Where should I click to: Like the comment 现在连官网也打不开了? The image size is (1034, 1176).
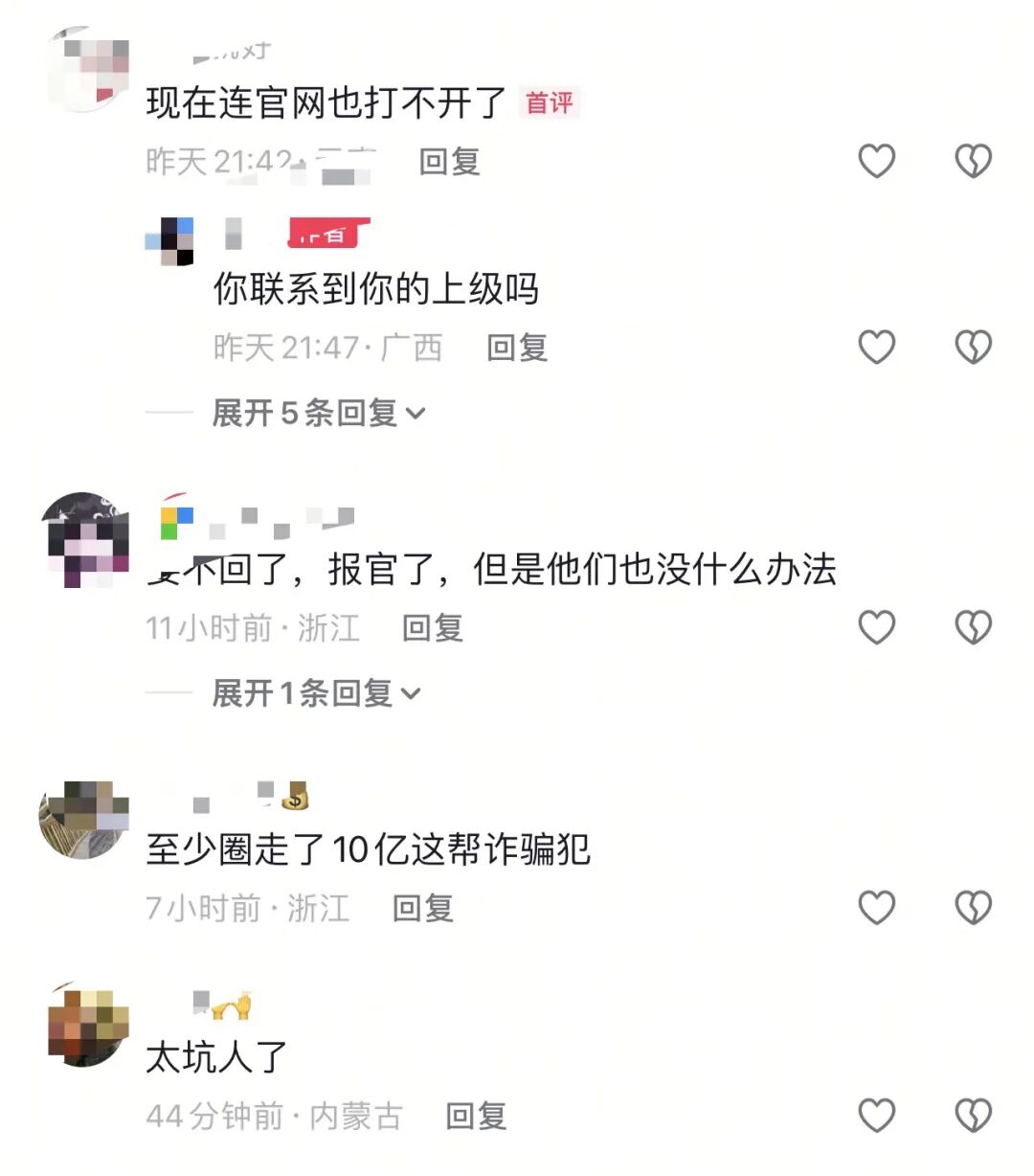point(876,161)
